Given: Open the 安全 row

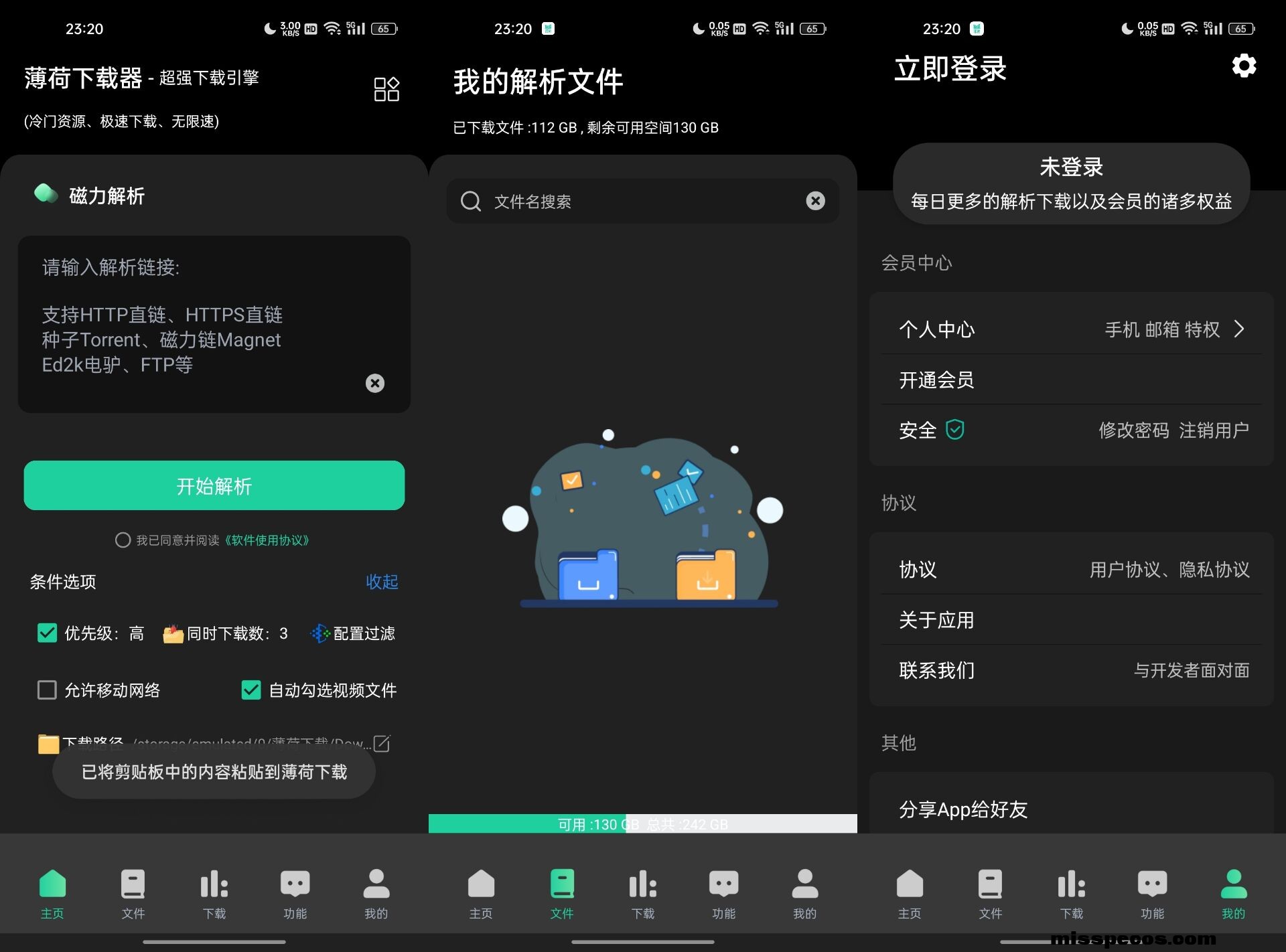Looking at the screenshot, I should pyautogui.click(x=1071, y=430).
